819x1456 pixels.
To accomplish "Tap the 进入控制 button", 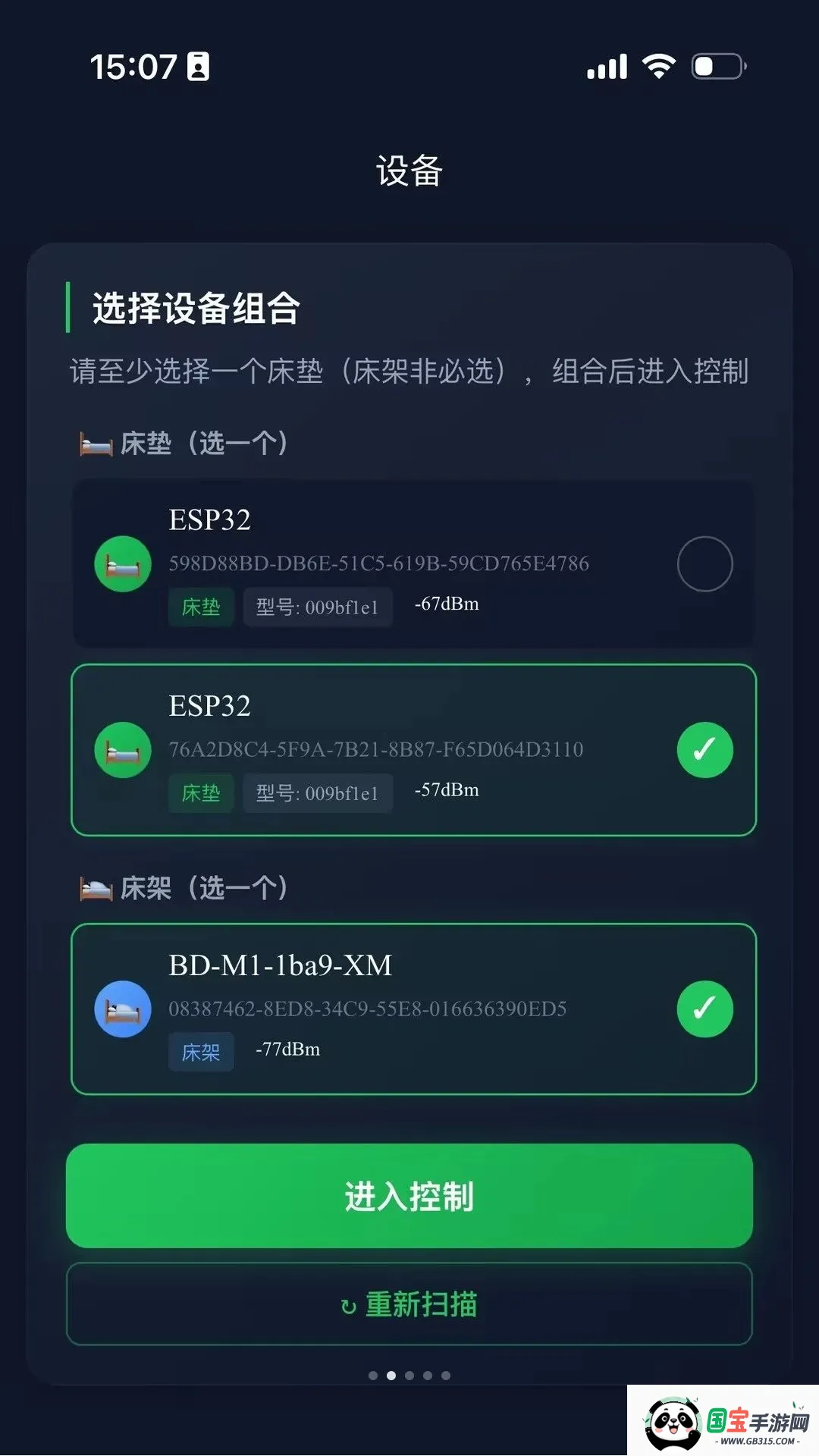I will [409, 1196].
